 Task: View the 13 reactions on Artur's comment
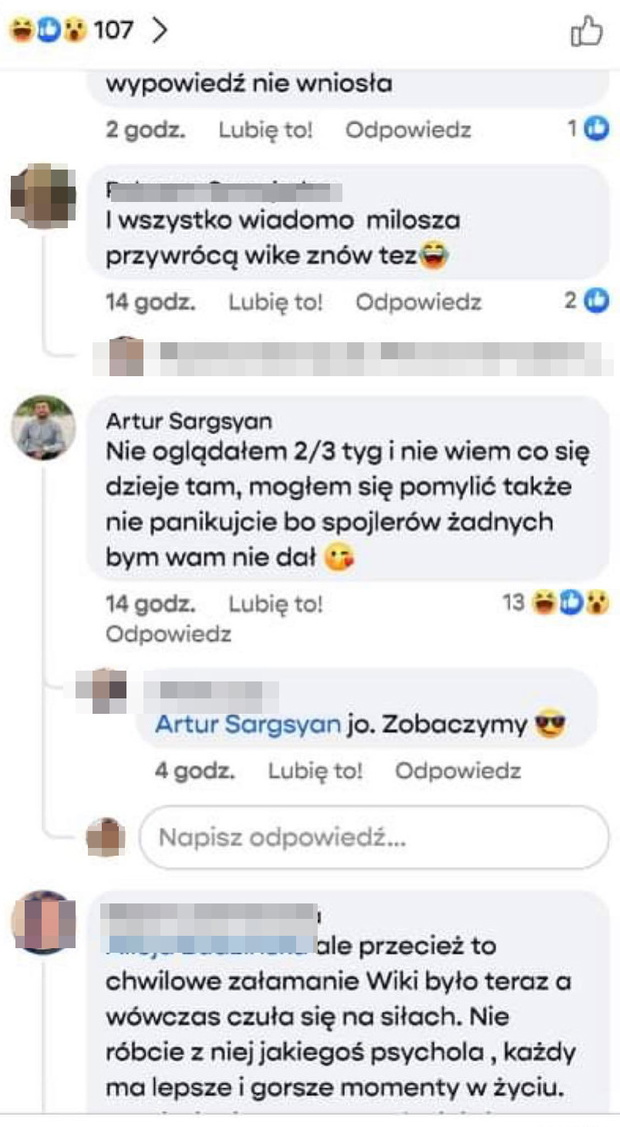point(556,603)
